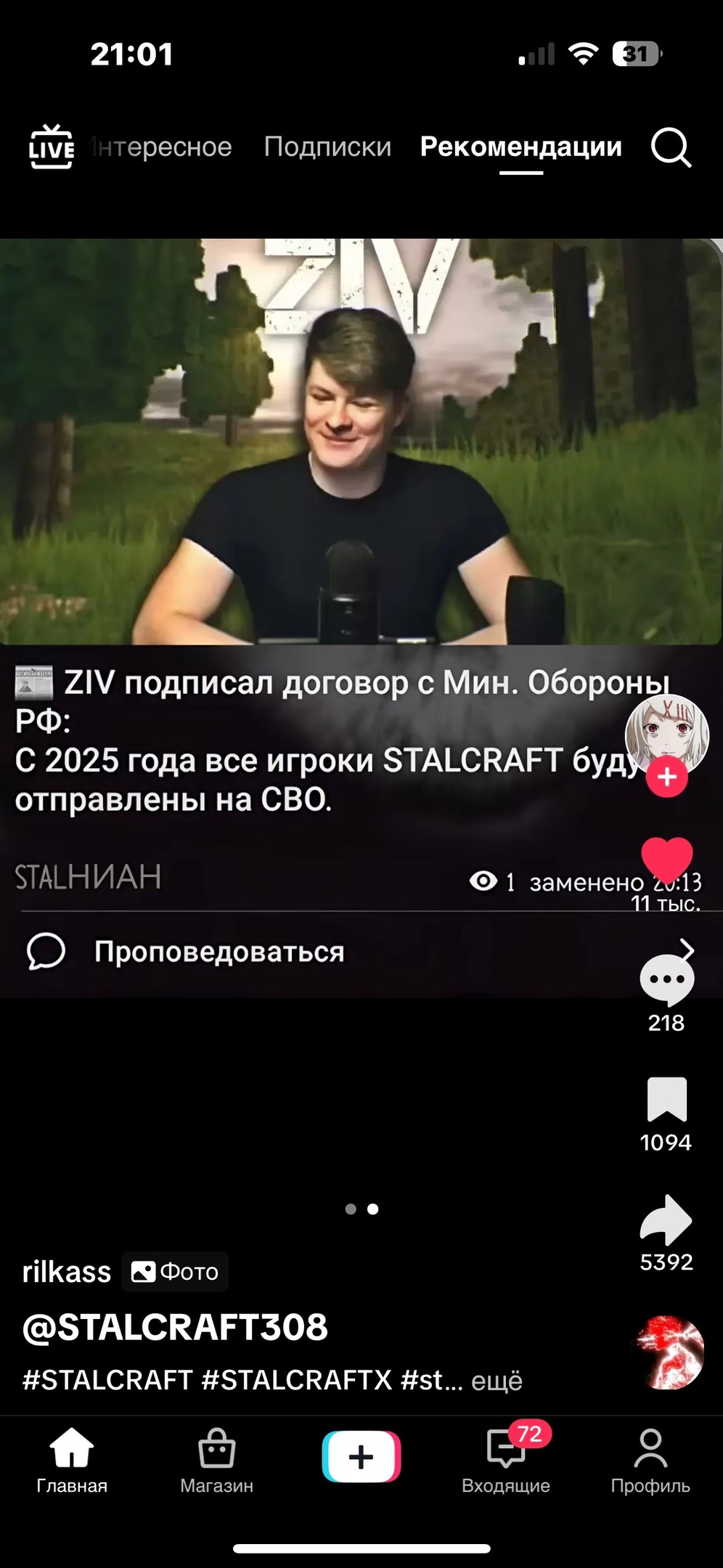723x1568 pixels.
Task: Share this post
Action: [666, 1220]
